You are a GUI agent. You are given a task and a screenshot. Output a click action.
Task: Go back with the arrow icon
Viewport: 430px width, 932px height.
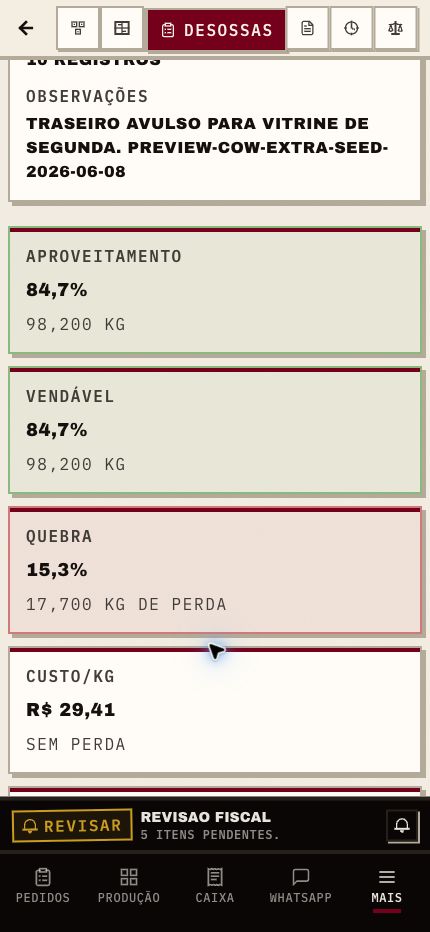(x=26, y=28)
